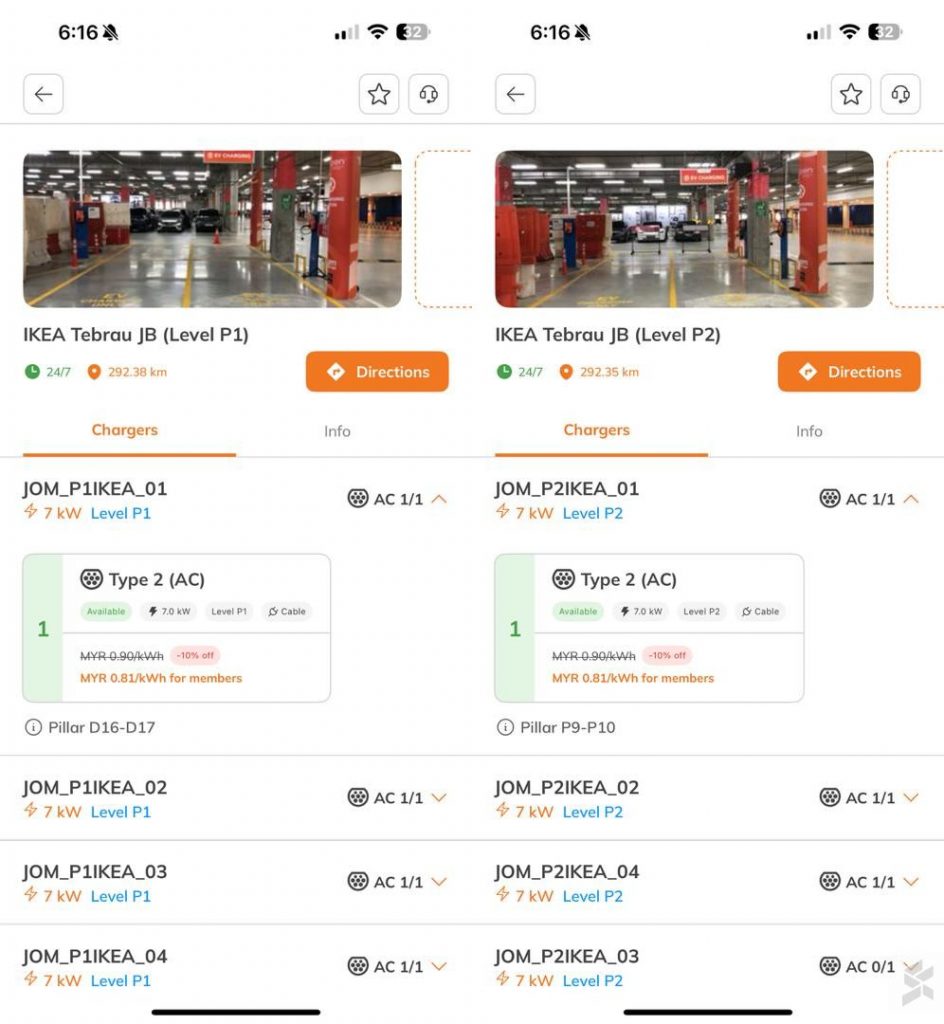
Task: Expand charger JOM_P2IKEA_03
Action: (910, 966)
